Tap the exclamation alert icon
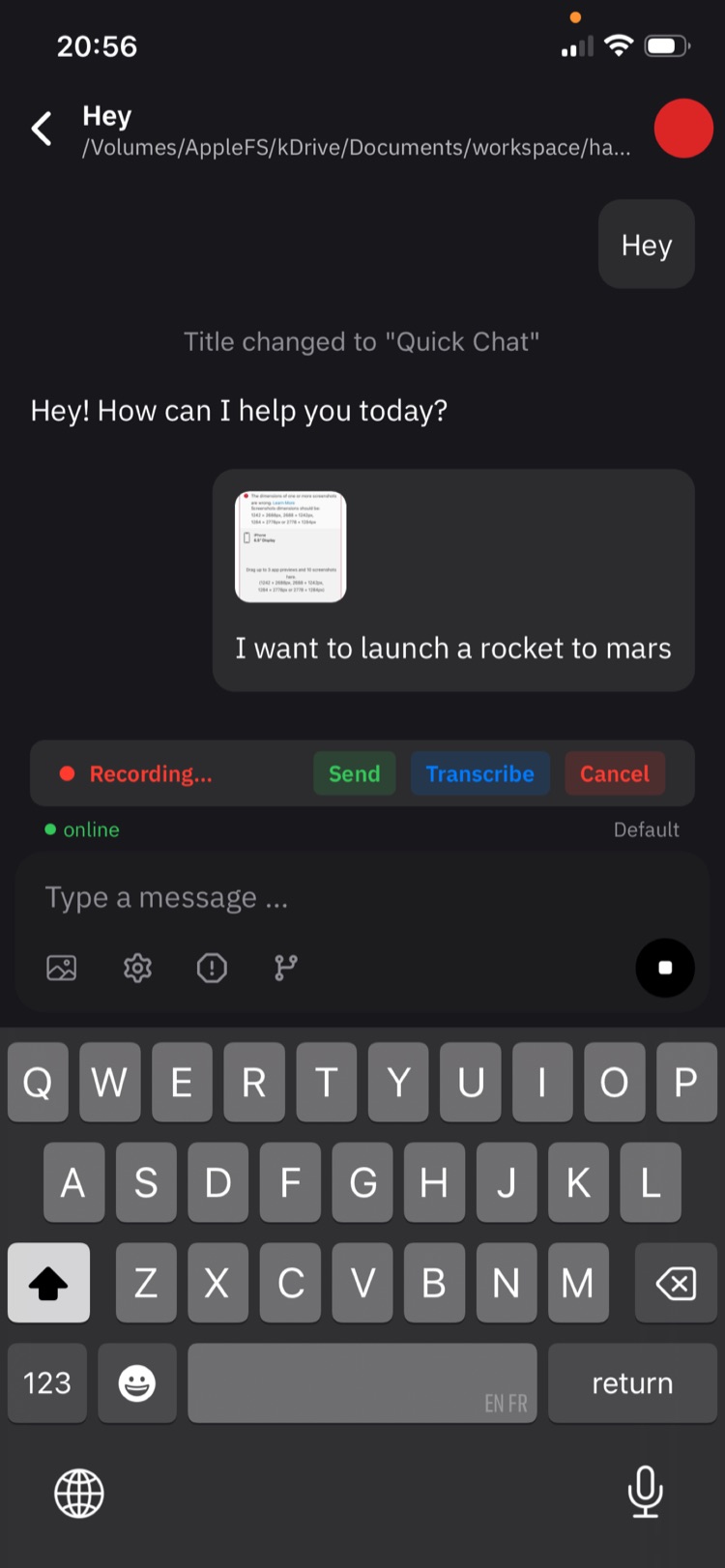The height and width of the screenshot is (1568, 725). point(212,968)
